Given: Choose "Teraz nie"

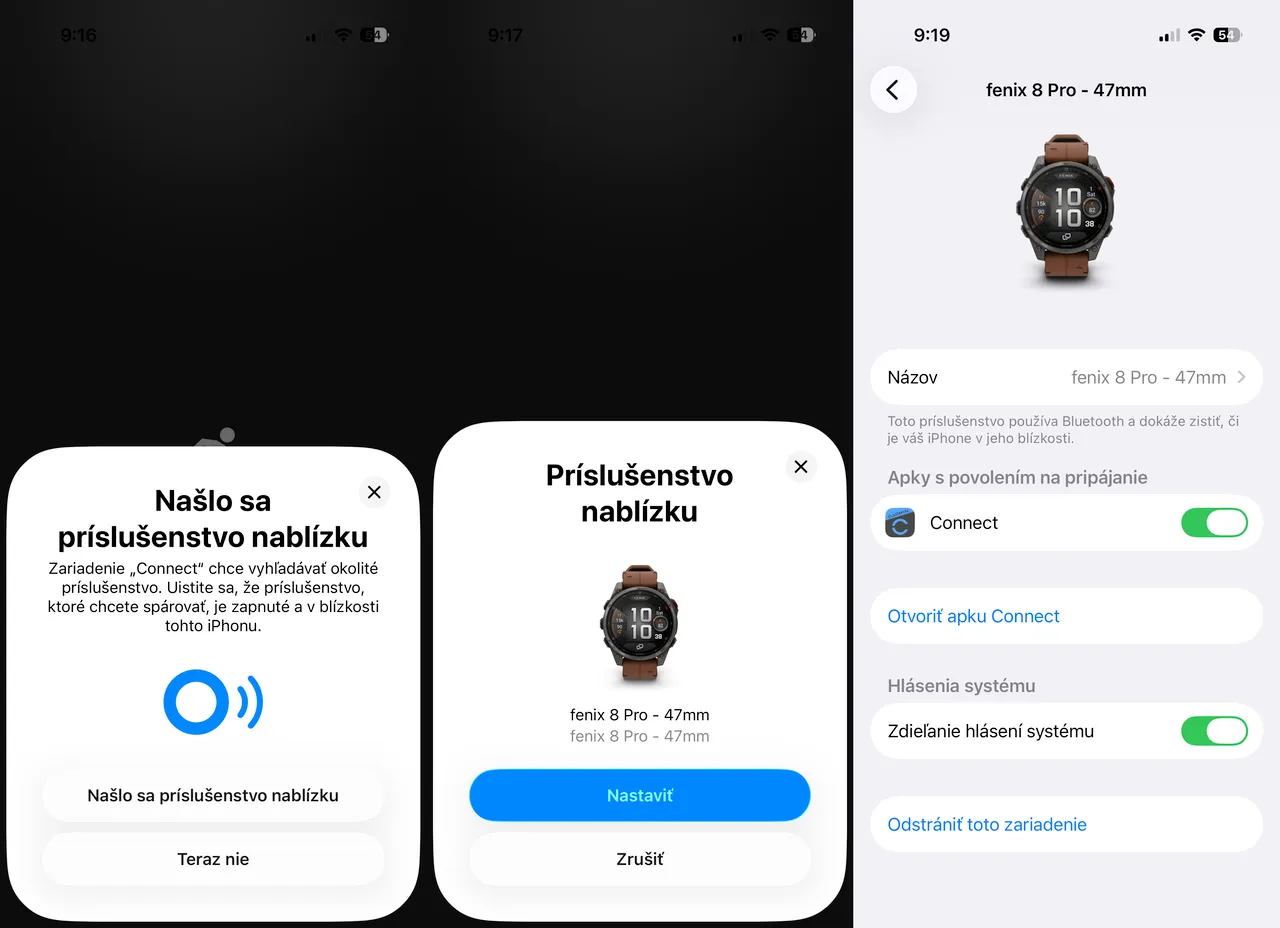Looking at the screenshot, I should click(x=213, y=859).
